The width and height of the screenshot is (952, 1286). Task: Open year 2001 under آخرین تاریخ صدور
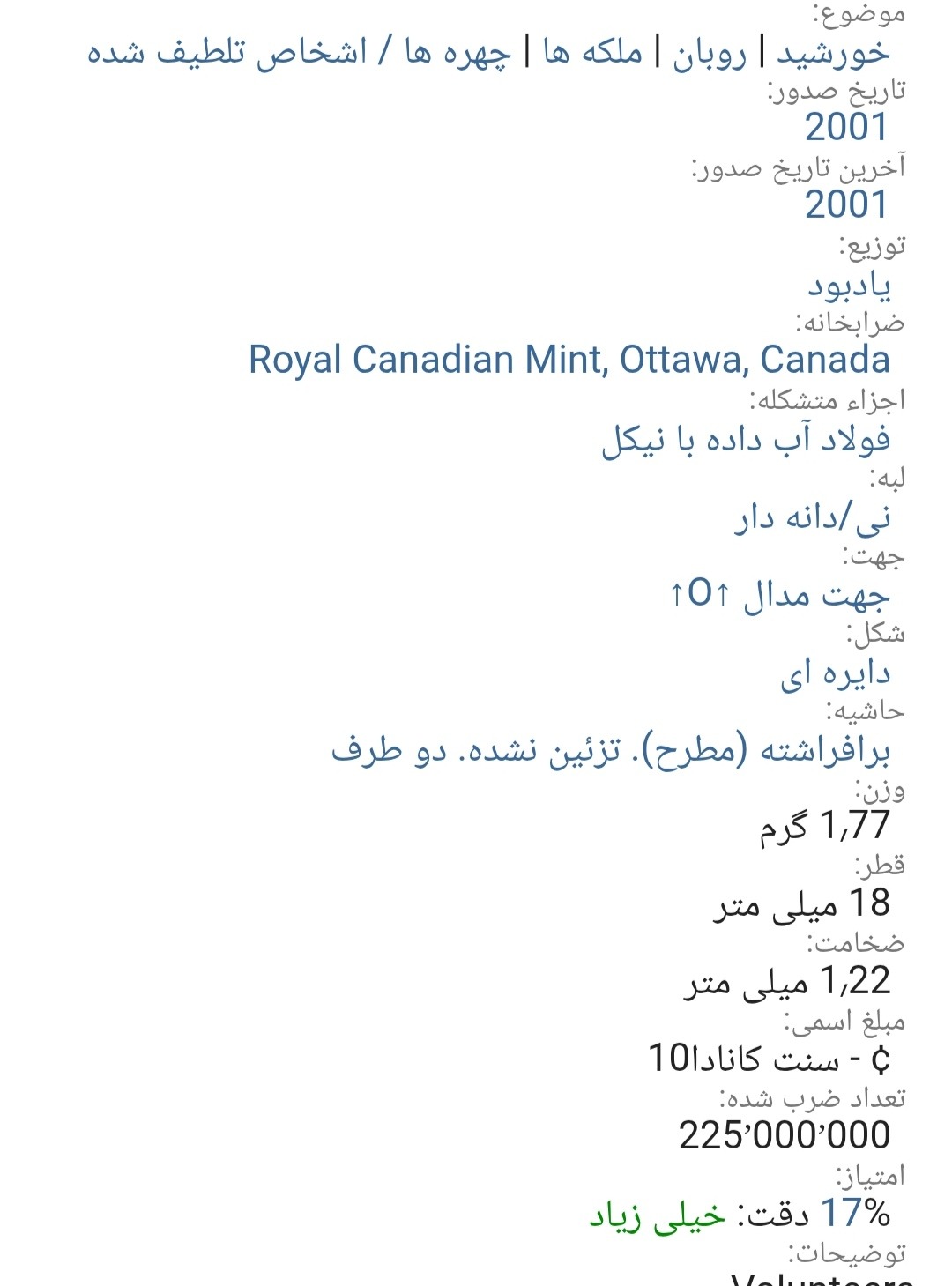coord(846,205)
